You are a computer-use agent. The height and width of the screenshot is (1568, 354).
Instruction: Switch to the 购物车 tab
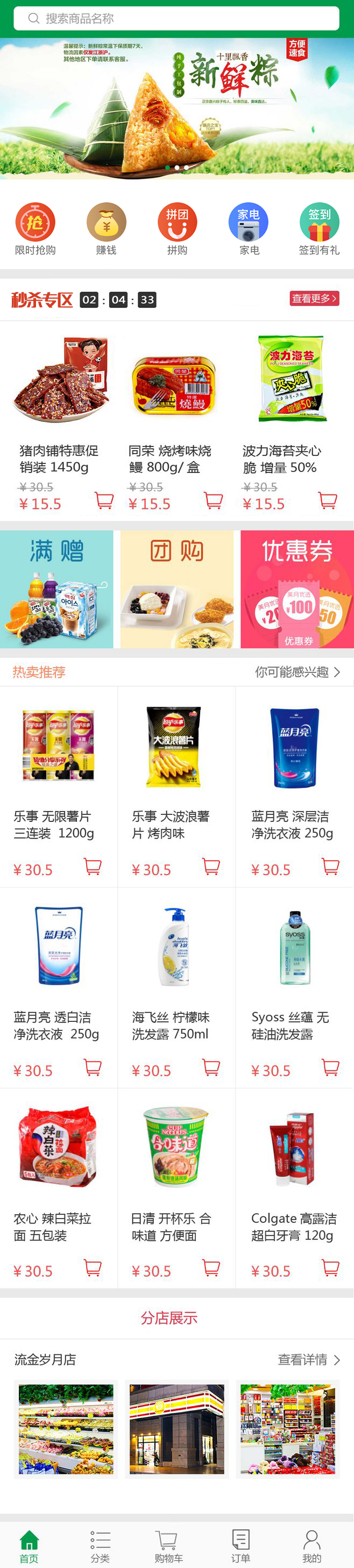[x=168, y=1545]
